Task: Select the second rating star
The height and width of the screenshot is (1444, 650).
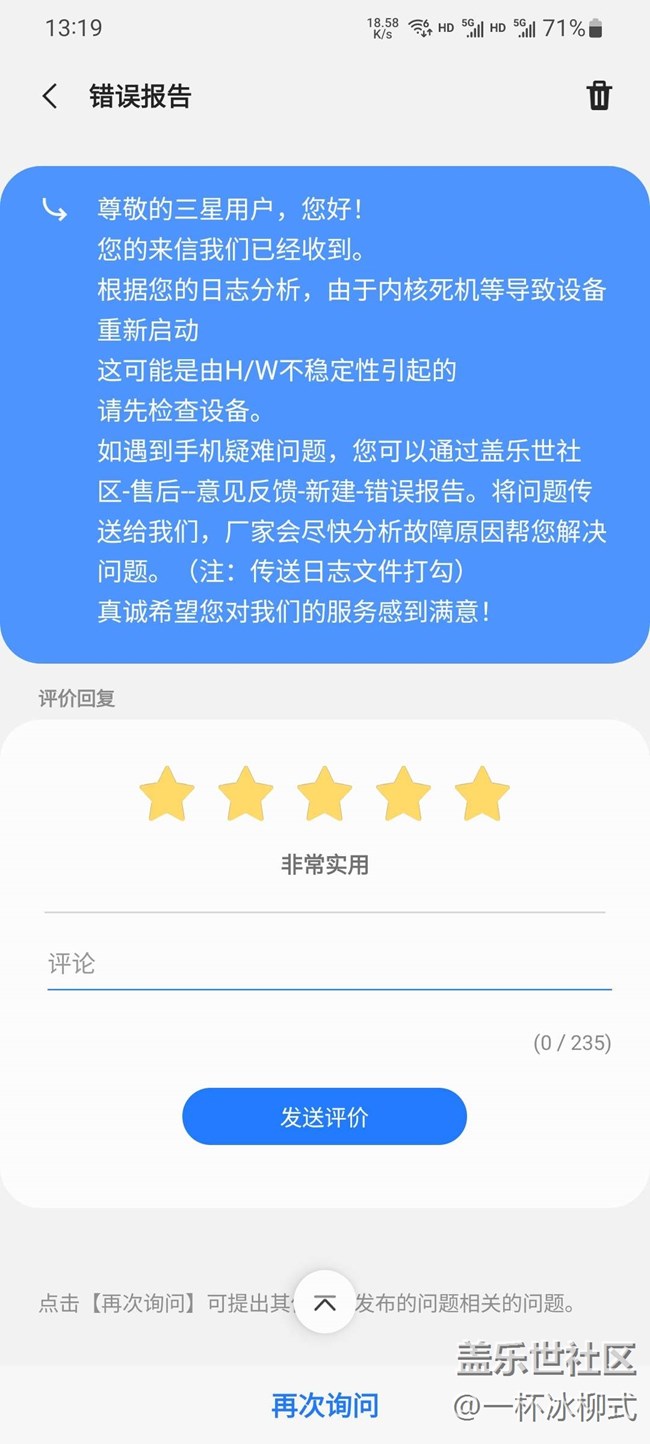Action: tap(246, 793)
